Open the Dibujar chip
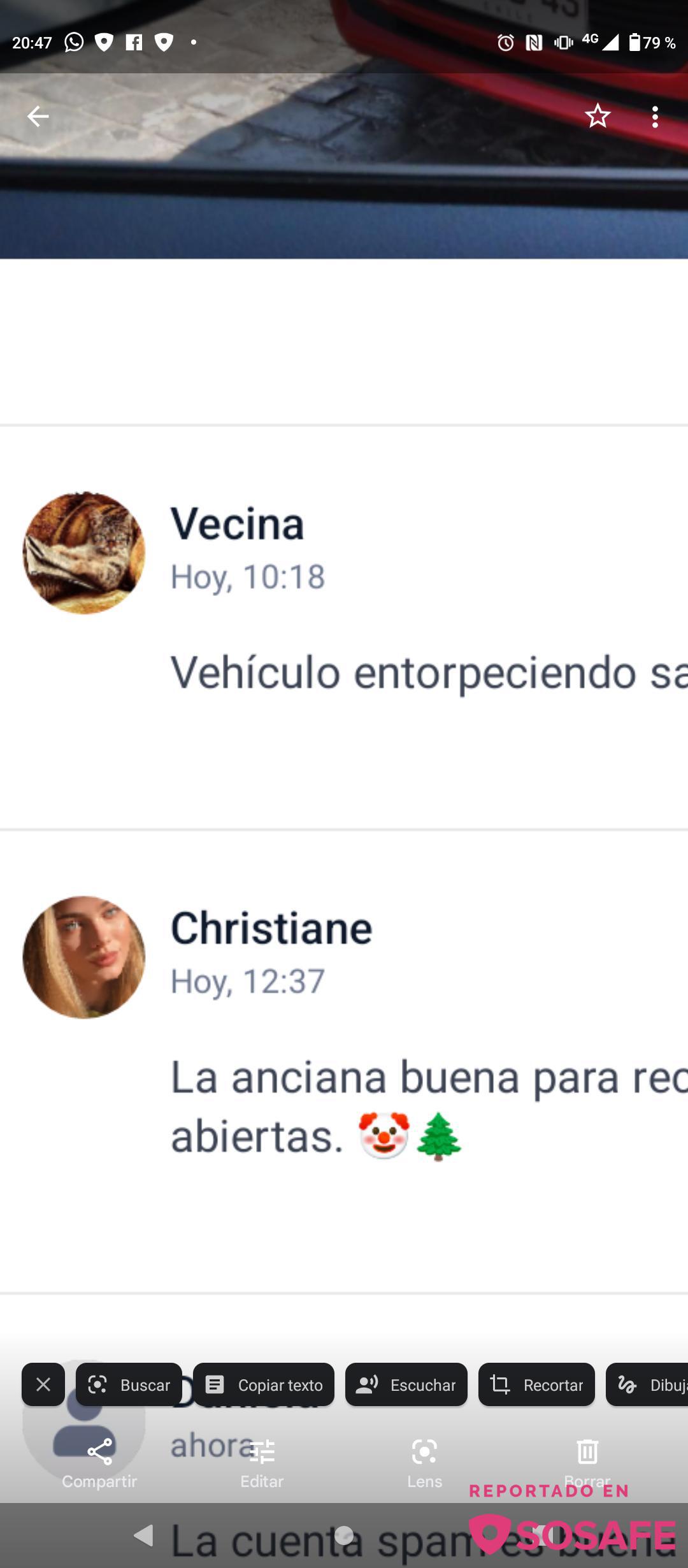The image size is (688, 1568). 647,1384
